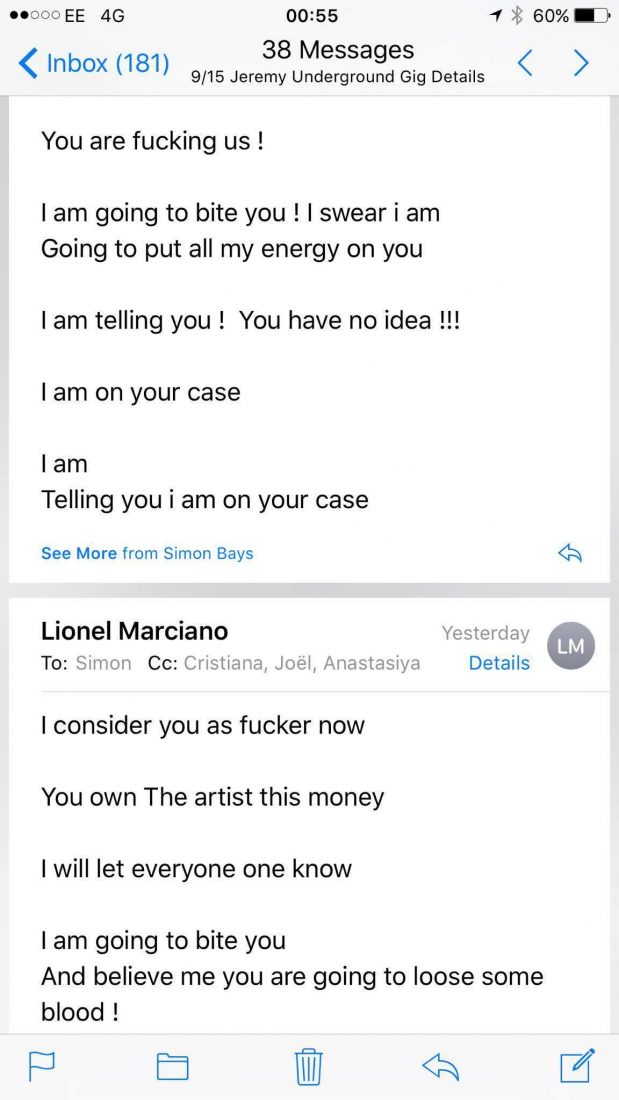Tap the LM contact avatar
This screenshot has height=1100, width=619.
[x=571, y=646]
